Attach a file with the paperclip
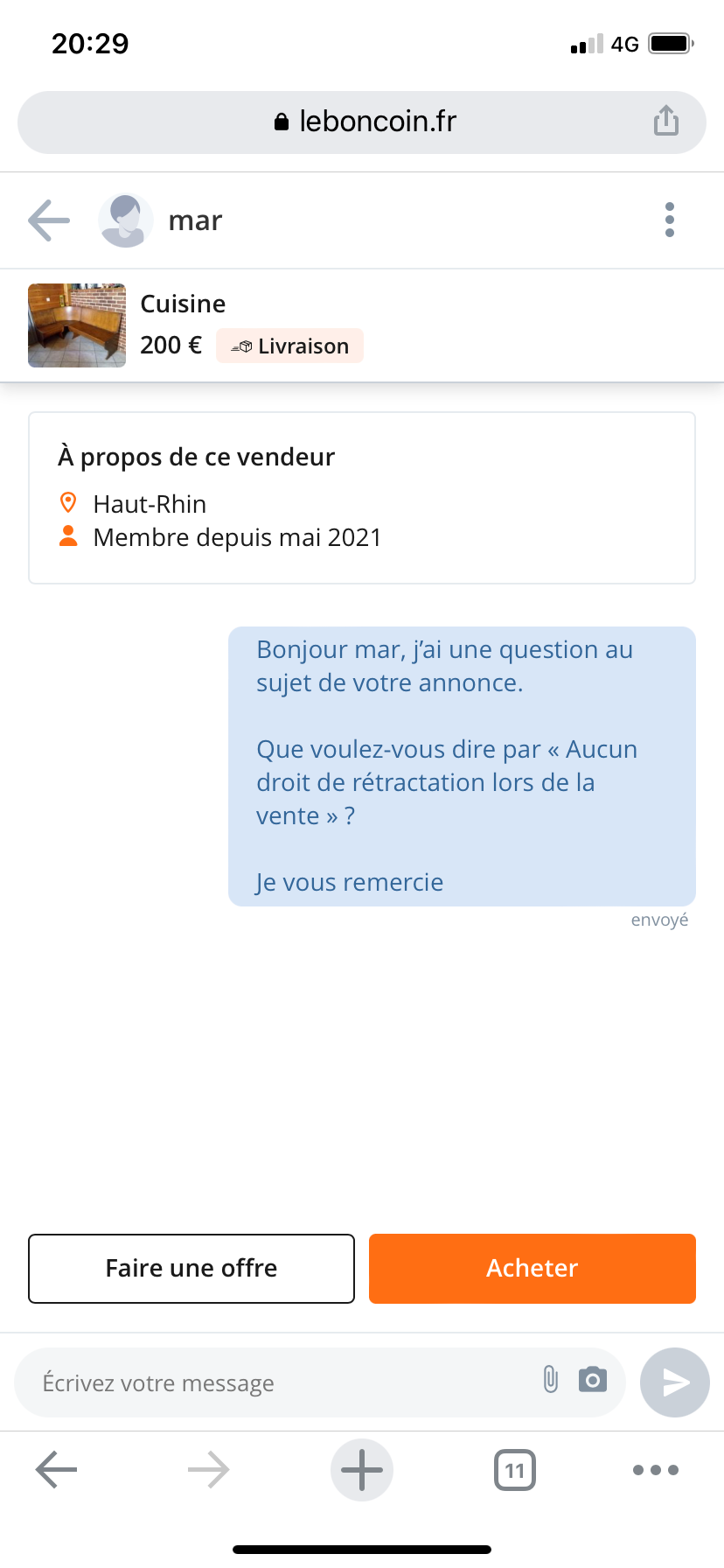Viewport: 724px width, 1568px height. pyautogui.click(x=550, y=1380)
